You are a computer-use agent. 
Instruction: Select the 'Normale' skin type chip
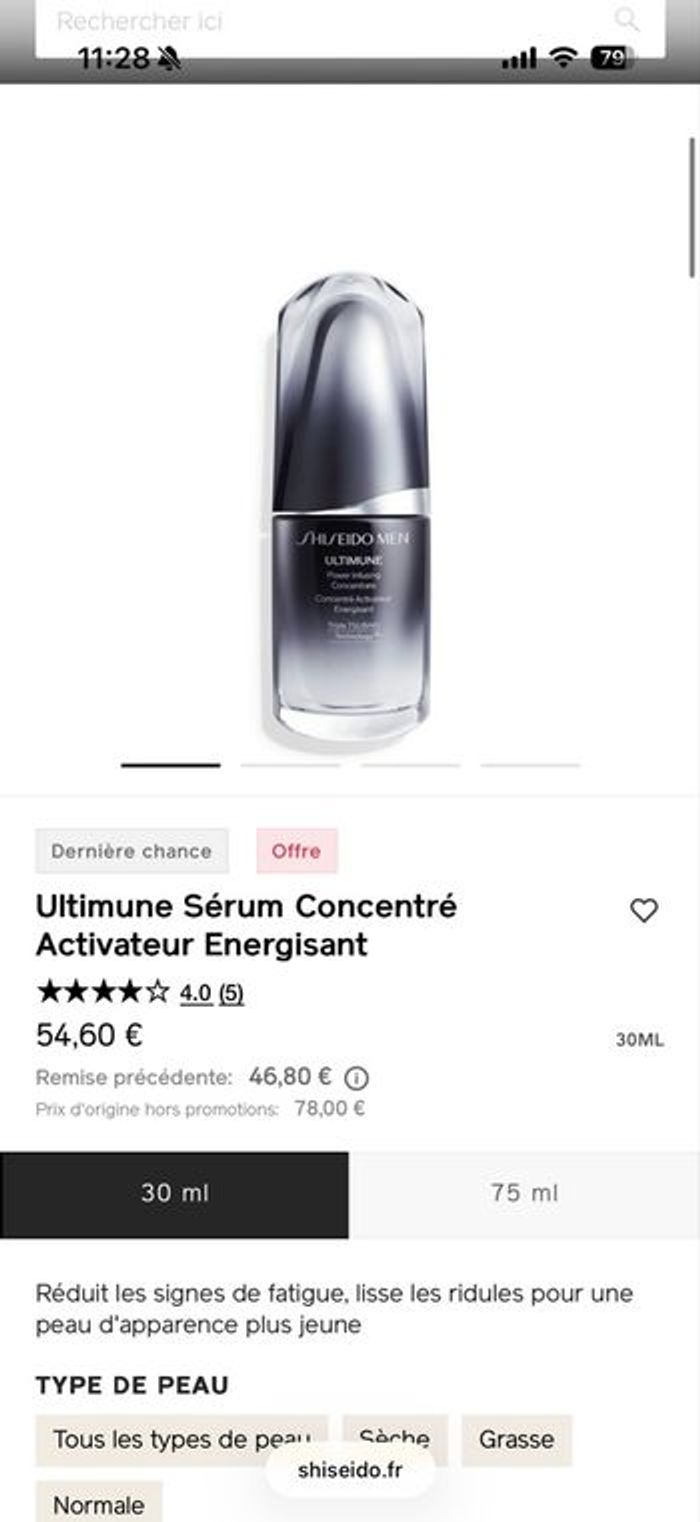(98, 1504)
